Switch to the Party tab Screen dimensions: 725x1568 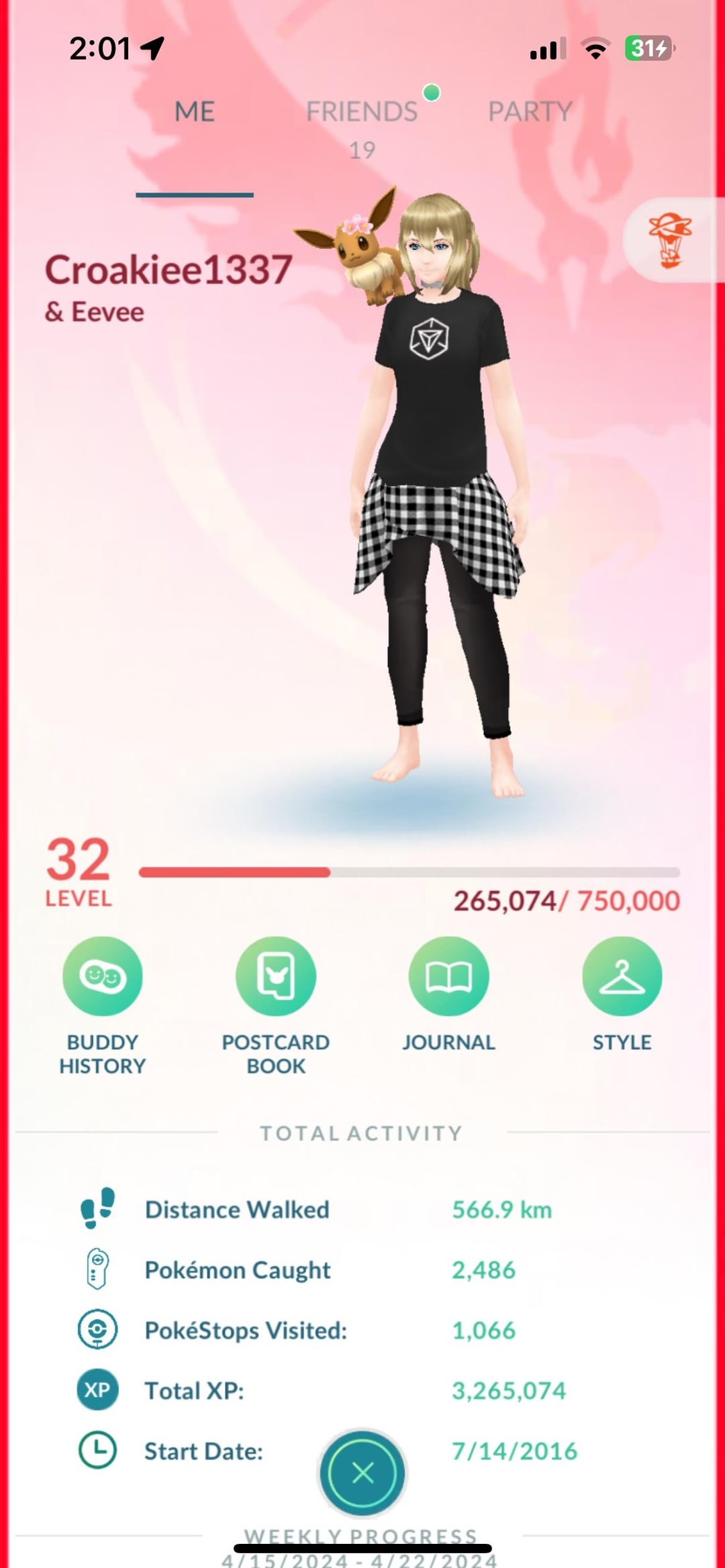[530, 112]
